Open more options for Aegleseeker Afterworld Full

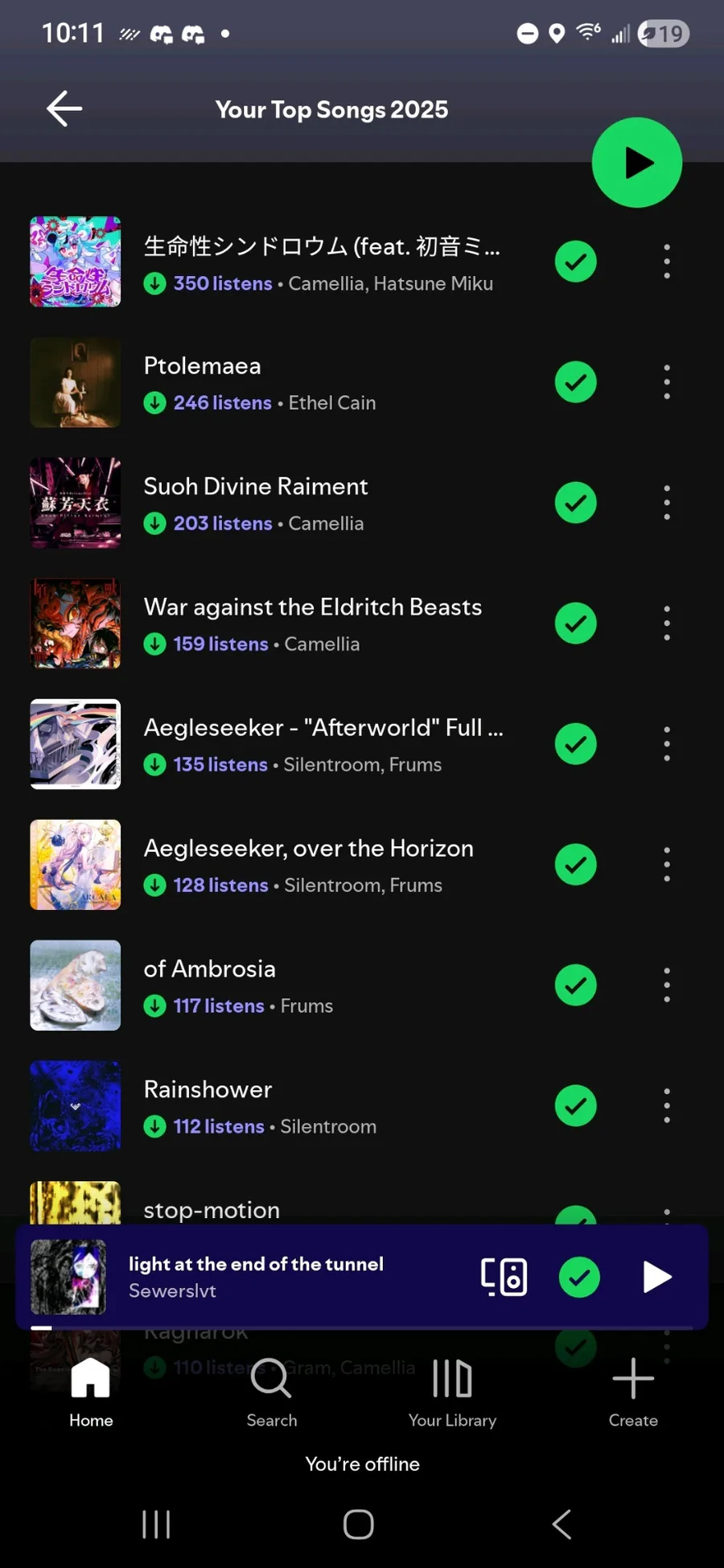666,744
